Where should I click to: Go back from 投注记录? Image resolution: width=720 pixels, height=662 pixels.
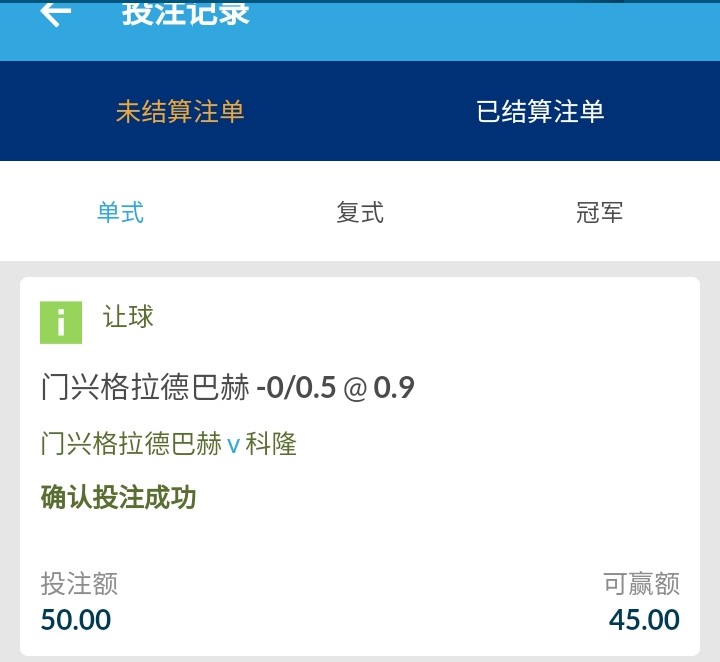coord(56,14)
